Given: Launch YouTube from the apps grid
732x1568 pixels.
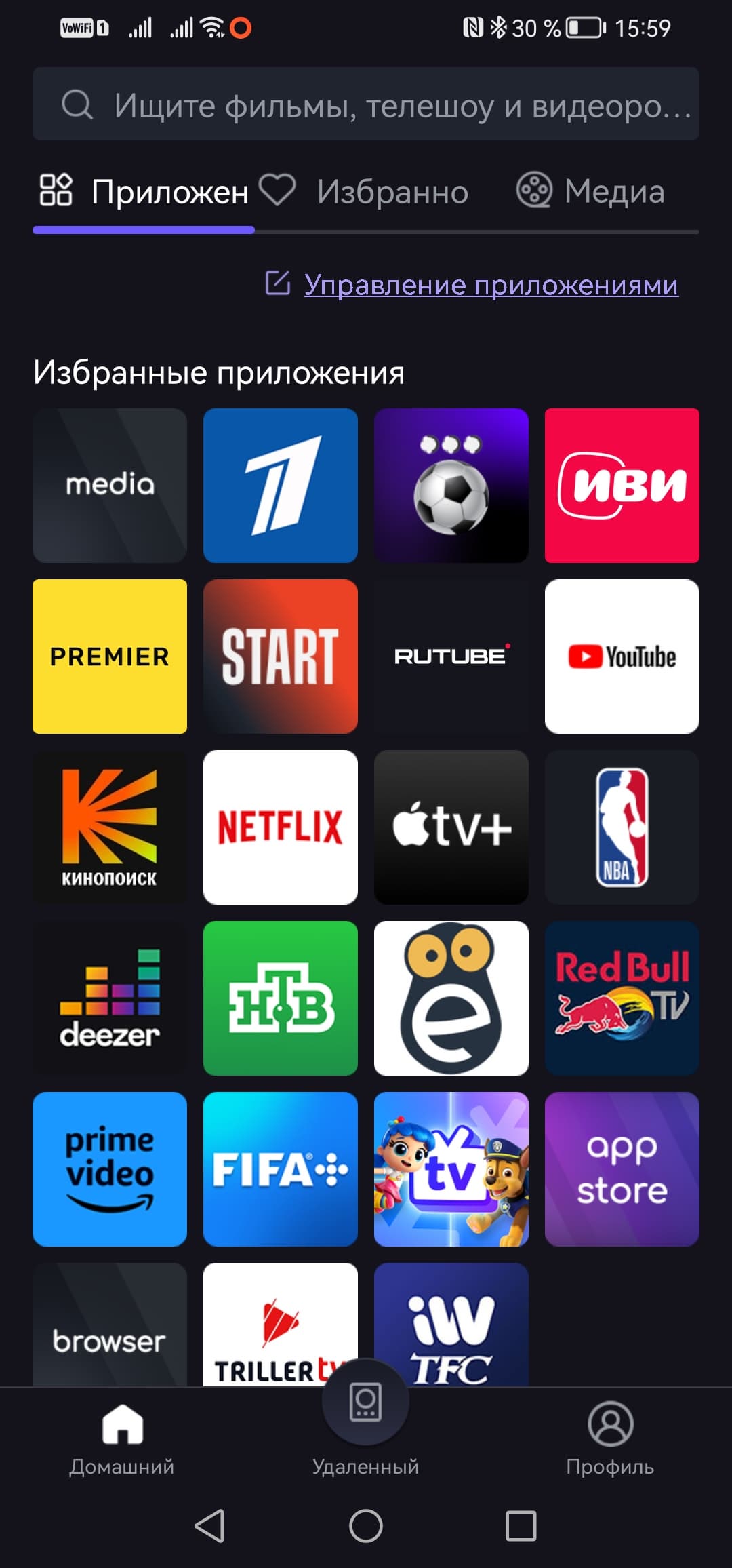Looking at the screenshot, I should 622,656.
